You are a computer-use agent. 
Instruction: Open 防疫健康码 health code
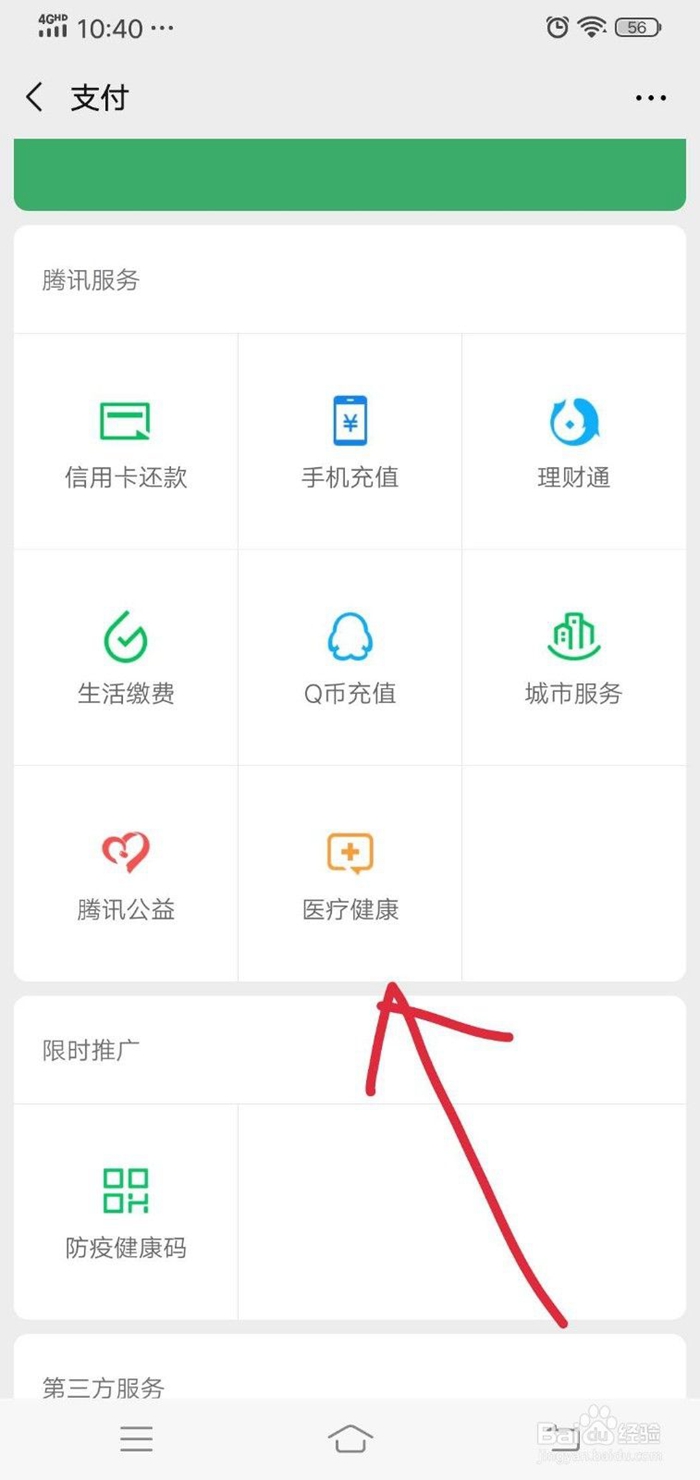126,1212
